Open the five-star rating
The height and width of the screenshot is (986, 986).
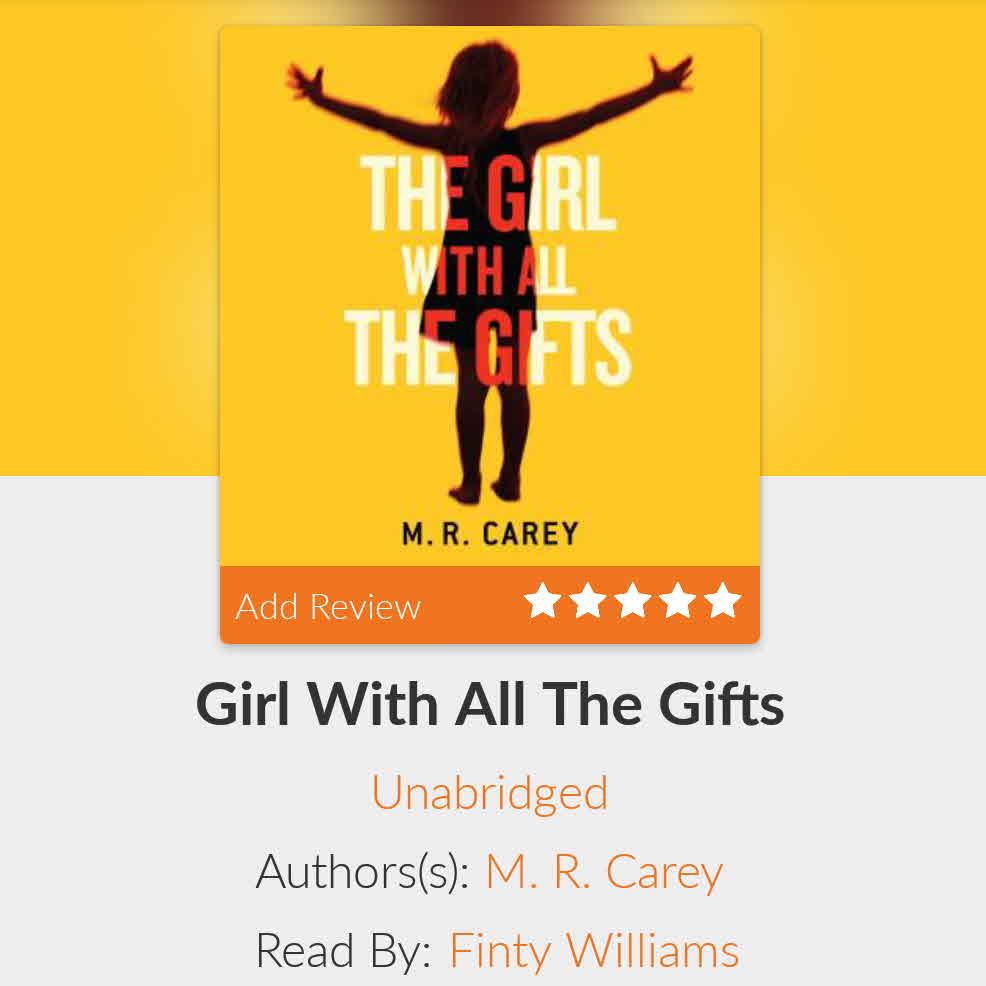point(632,602)
